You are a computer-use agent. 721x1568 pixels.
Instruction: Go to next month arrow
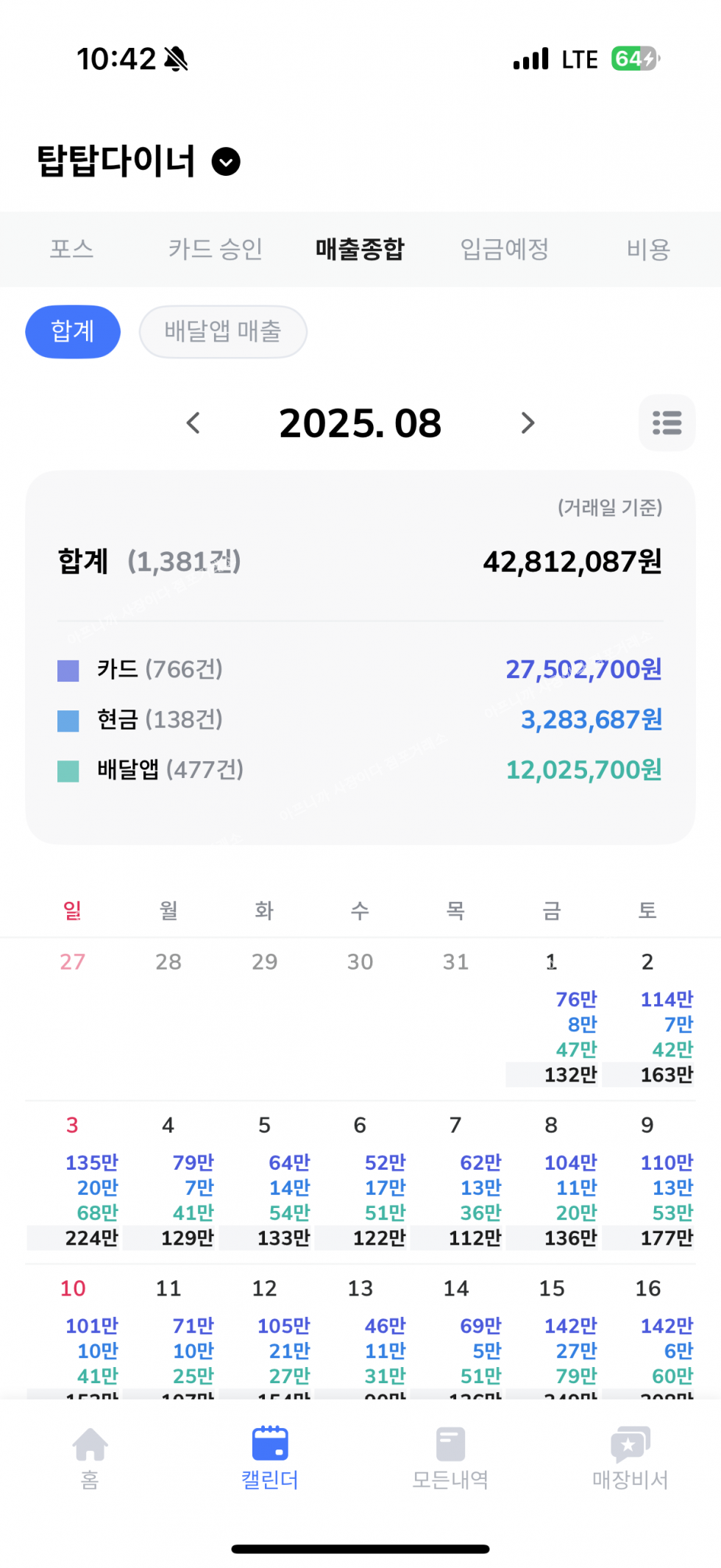coord(528,423)
